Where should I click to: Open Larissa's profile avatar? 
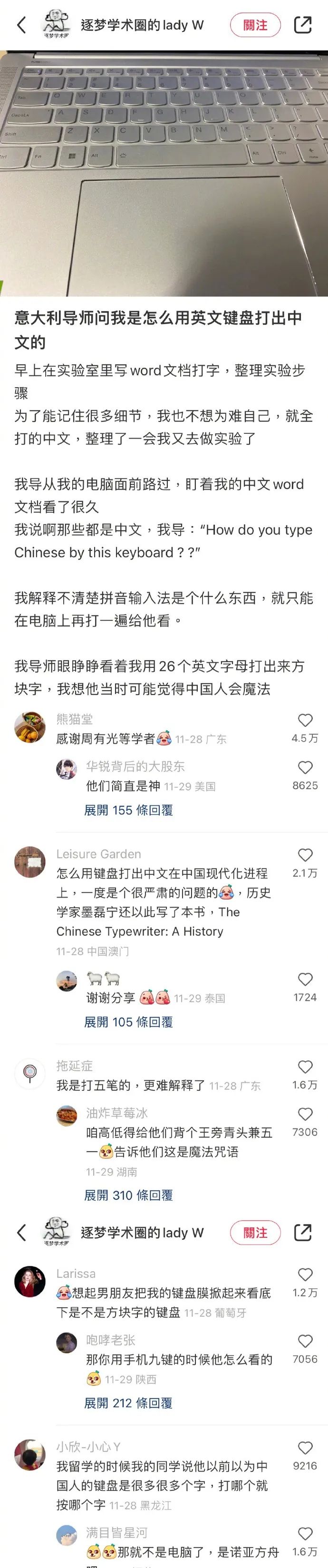click(30, 1282)
